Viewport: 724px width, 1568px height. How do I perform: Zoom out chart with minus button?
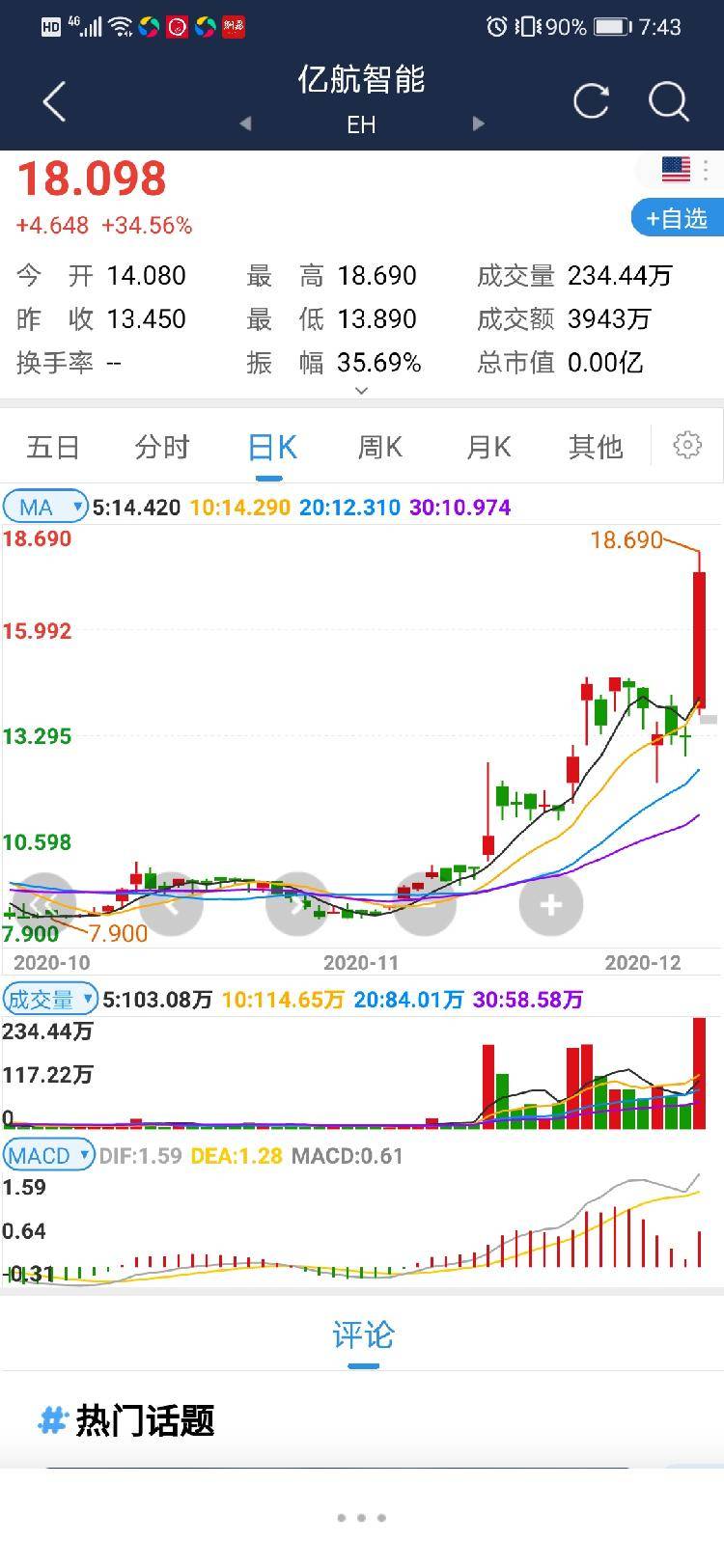point(425,905)
